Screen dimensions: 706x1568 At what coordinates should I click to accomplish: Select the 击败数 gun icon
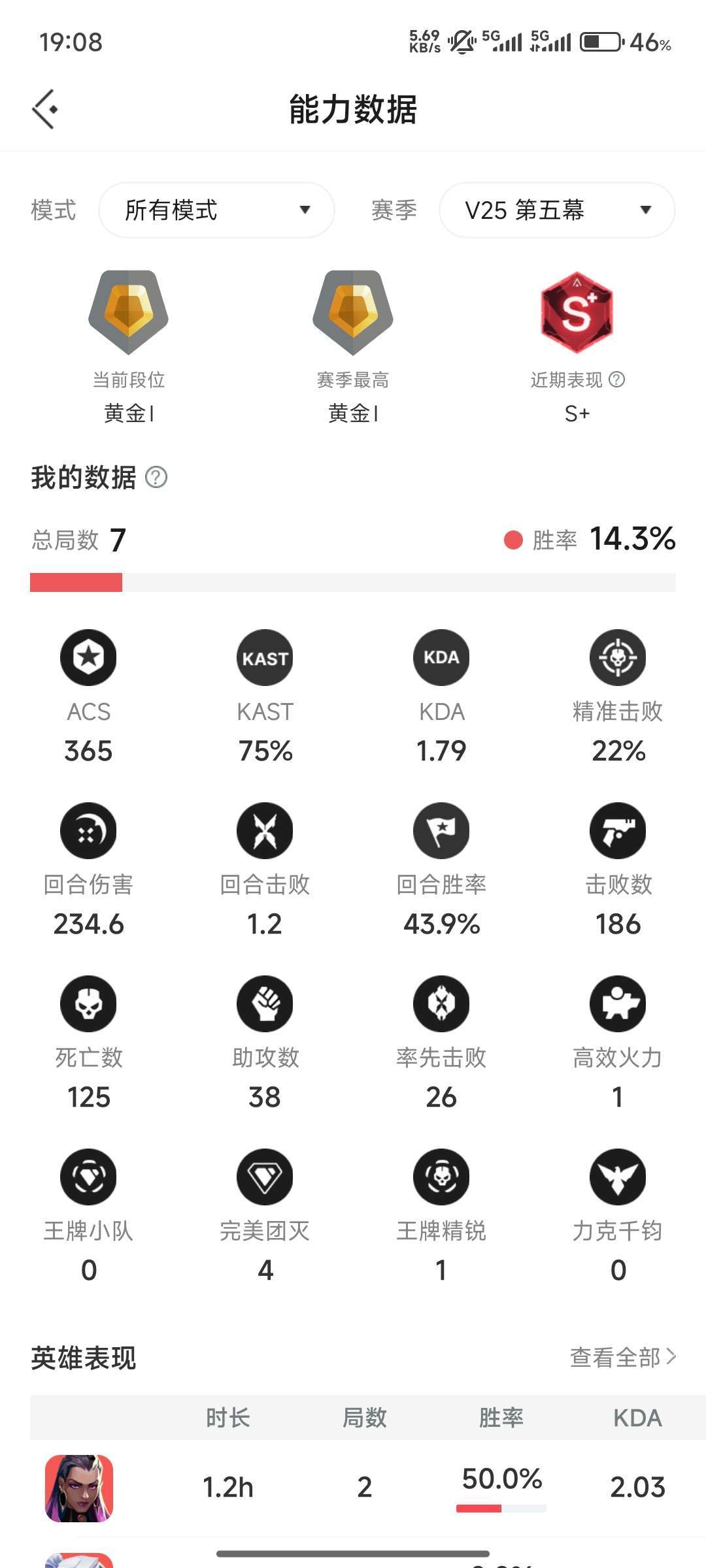click(x=617, y=830)
